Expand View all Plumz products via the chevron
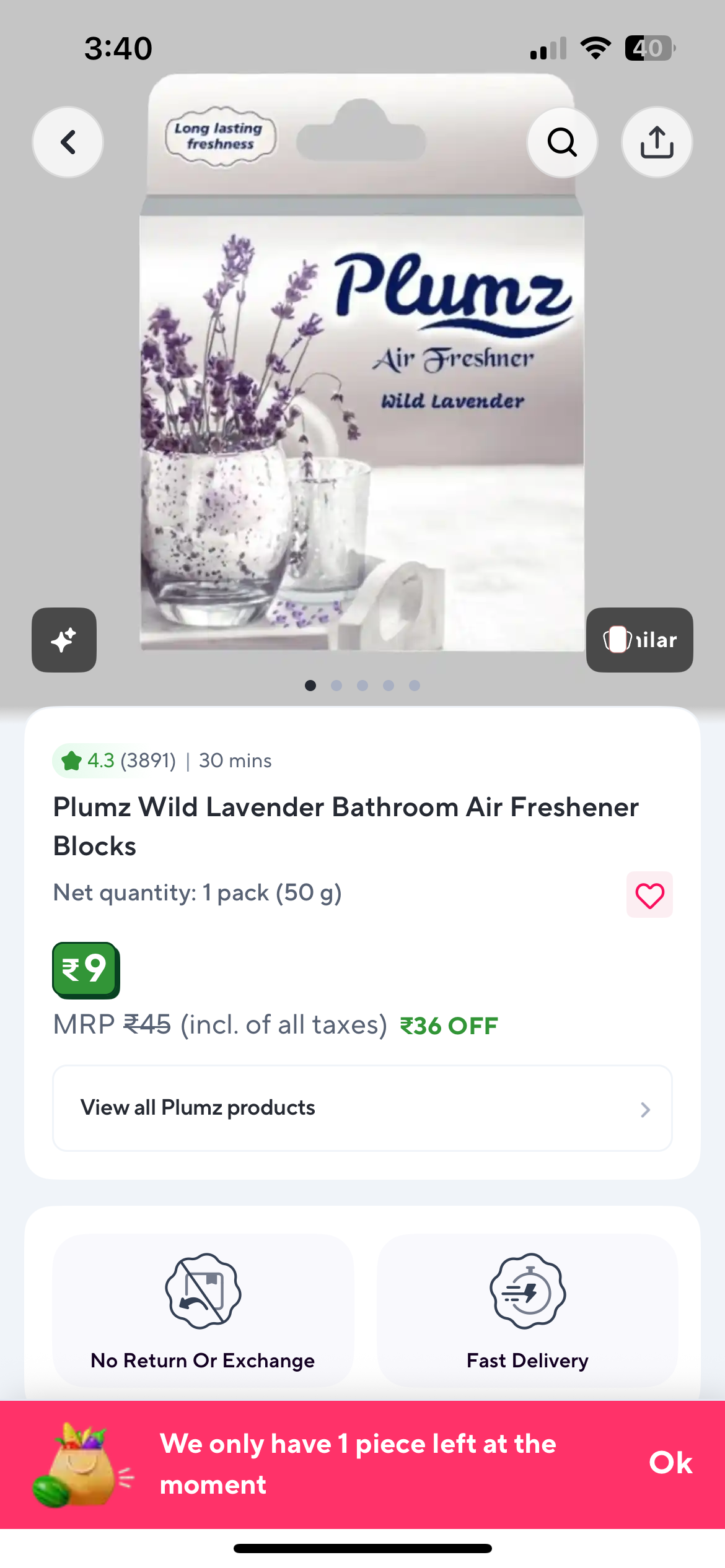 (645, 1108)
